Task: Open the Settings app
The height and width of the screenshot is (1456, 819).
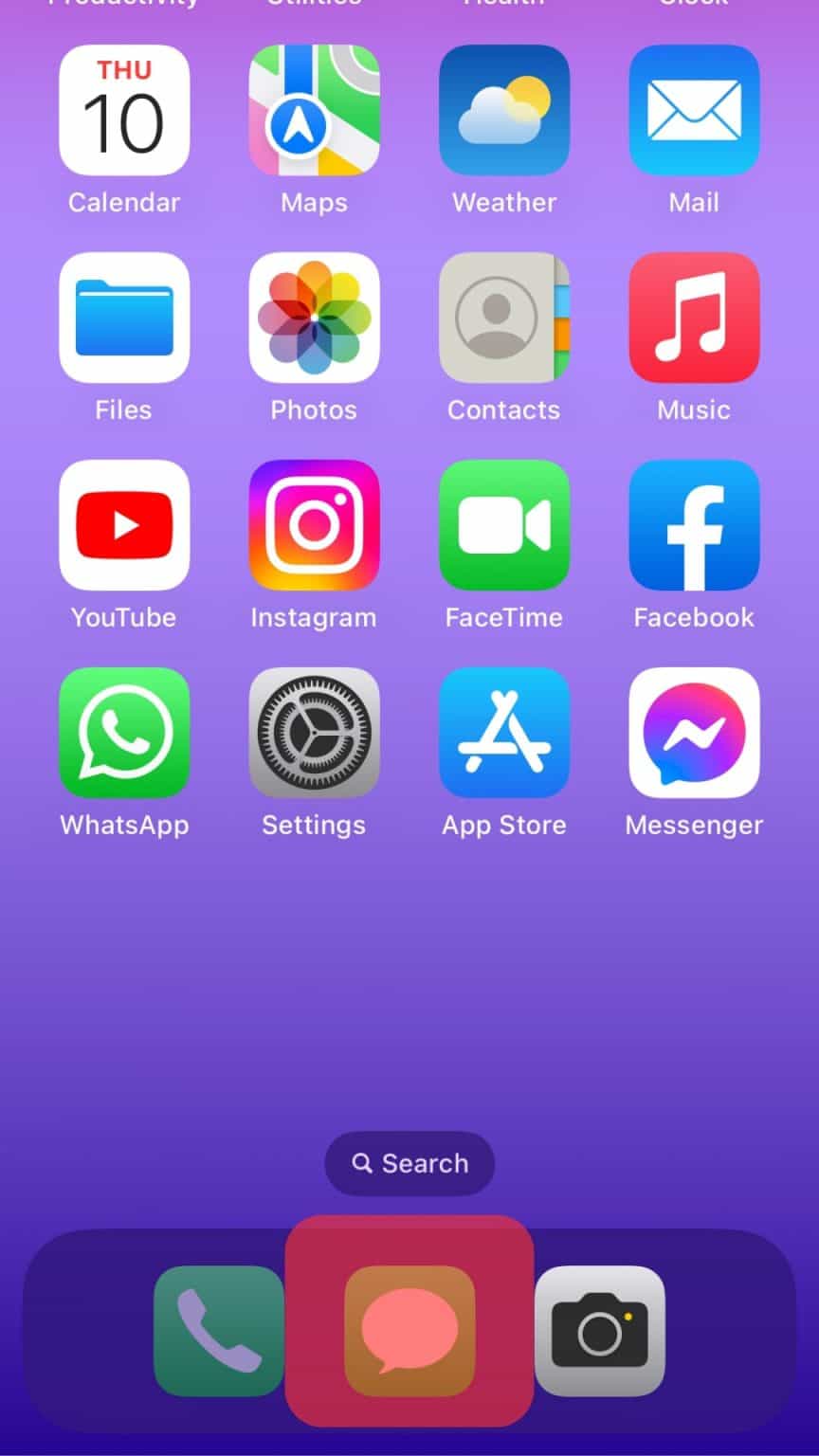Action: tap(314, 732)
